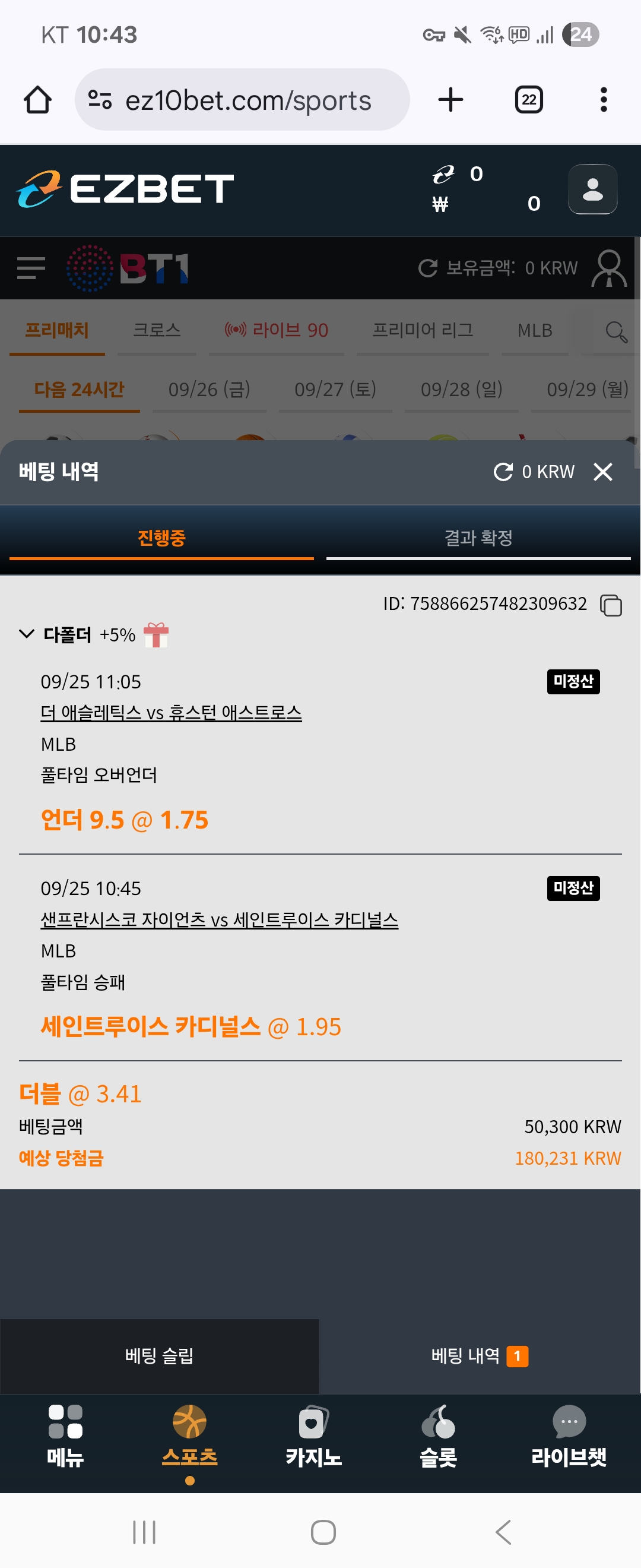Close the 베팅 내역 panel
The width and height of the screenshot is (641, 1568).
[x=602, y=472]
